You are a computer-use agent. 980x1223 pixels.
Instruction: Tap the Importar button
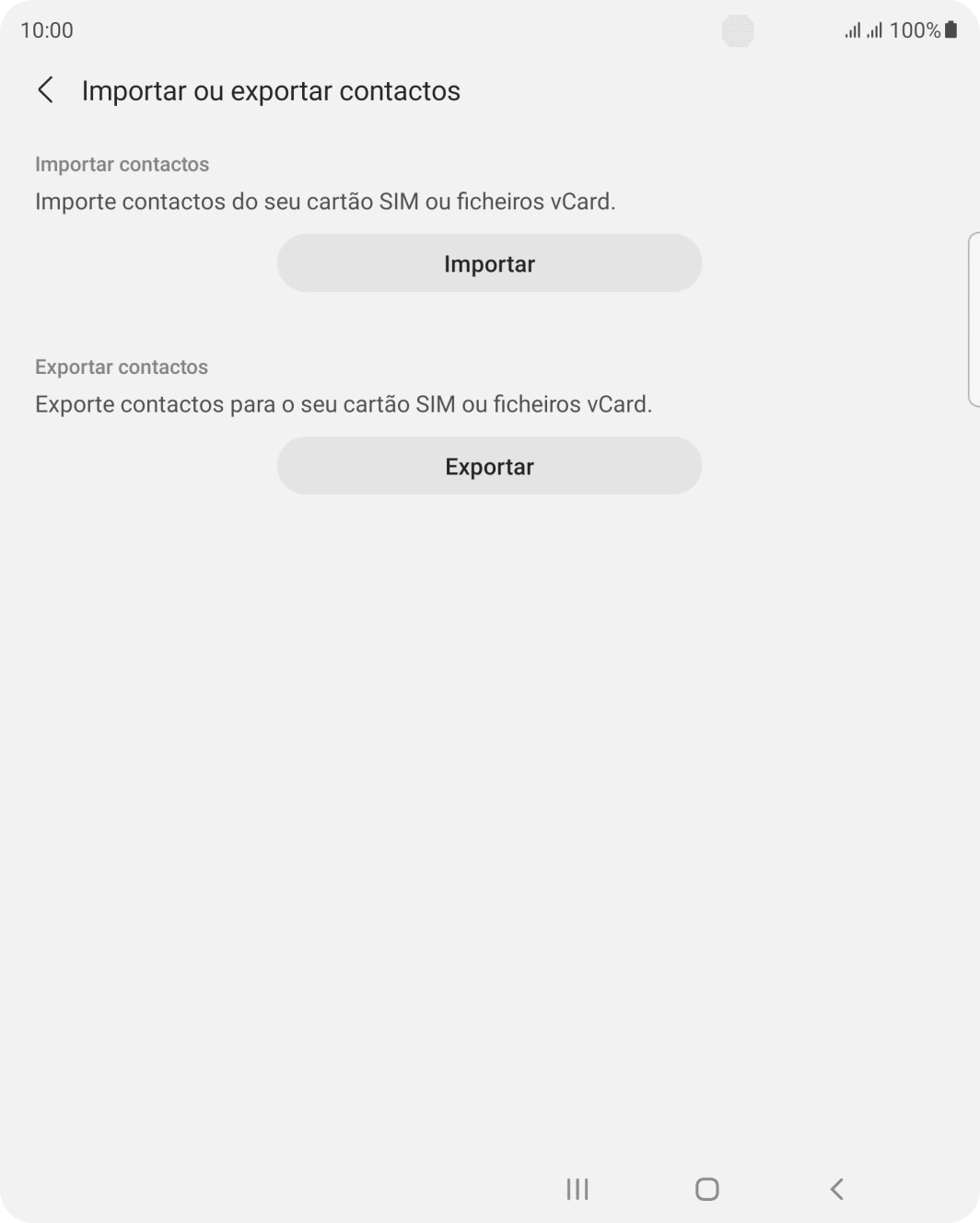(x=489, y=263)
